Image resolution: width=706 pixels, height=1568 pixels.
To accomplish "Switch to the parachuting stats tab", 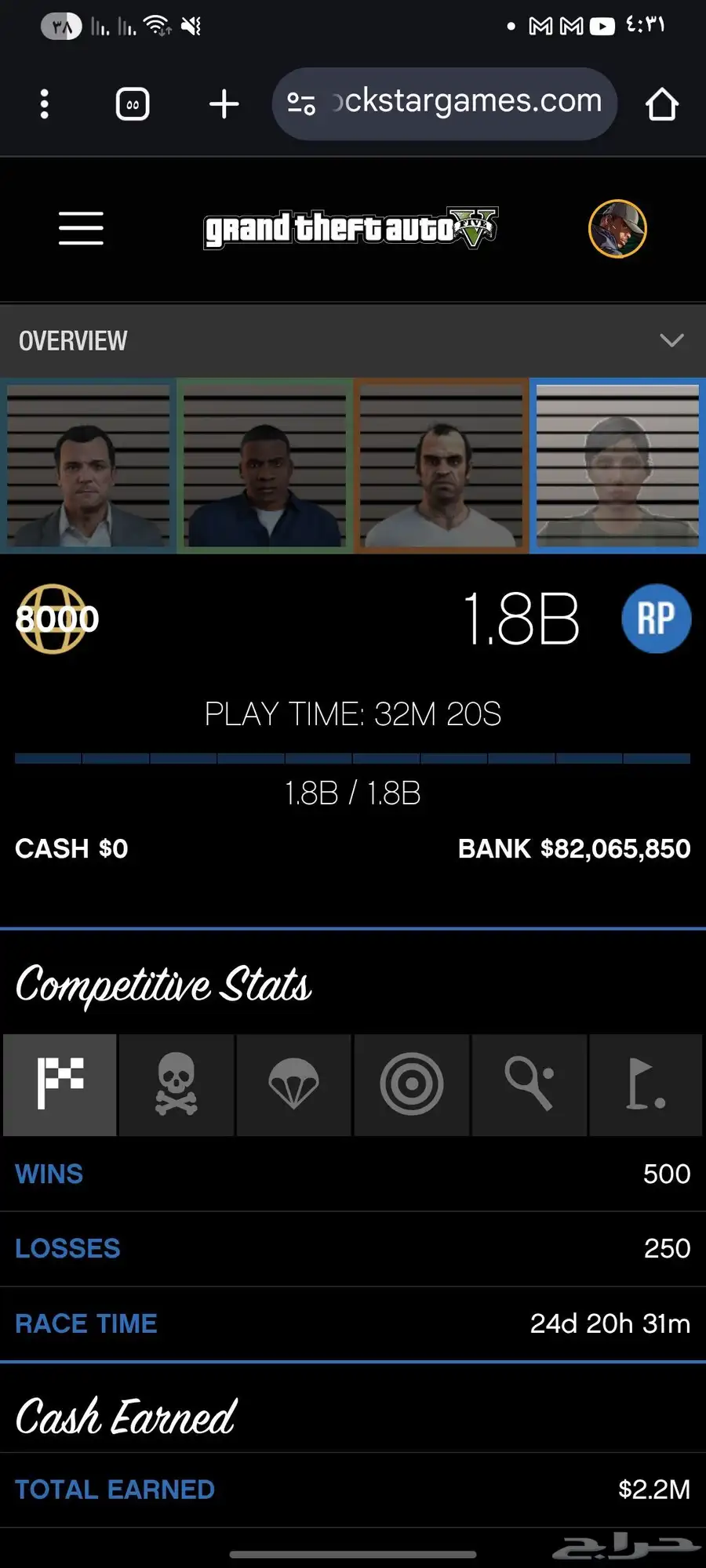I will click(293, 1084).
